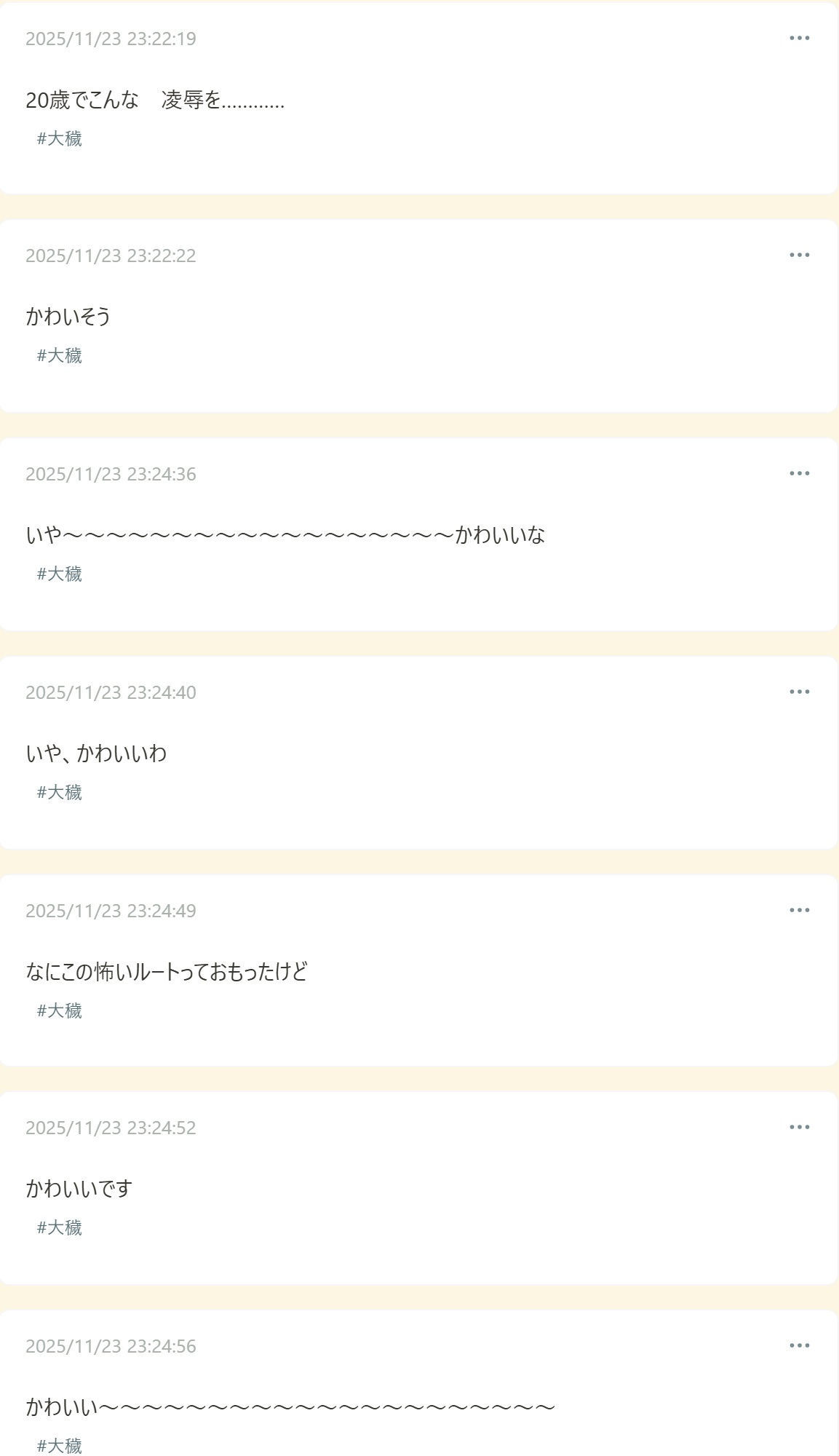The height and width of the screenshot is (1456, 839).
Task: Tap #大穢 hashtag under かわいそう post
Action: coord(60,355)
